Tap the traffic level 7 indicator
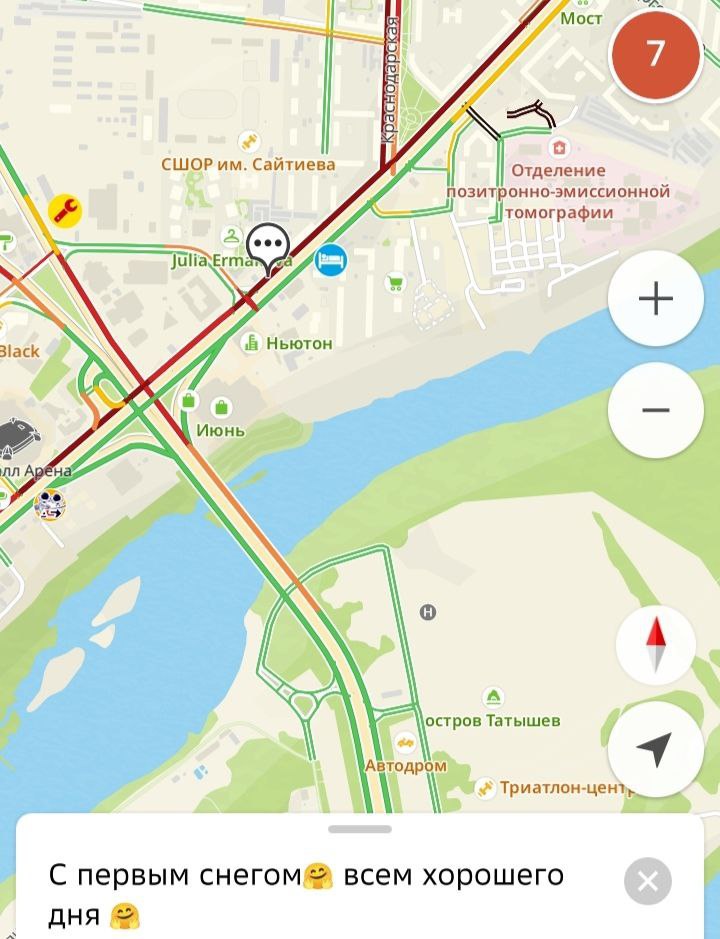 coord(655,54)
